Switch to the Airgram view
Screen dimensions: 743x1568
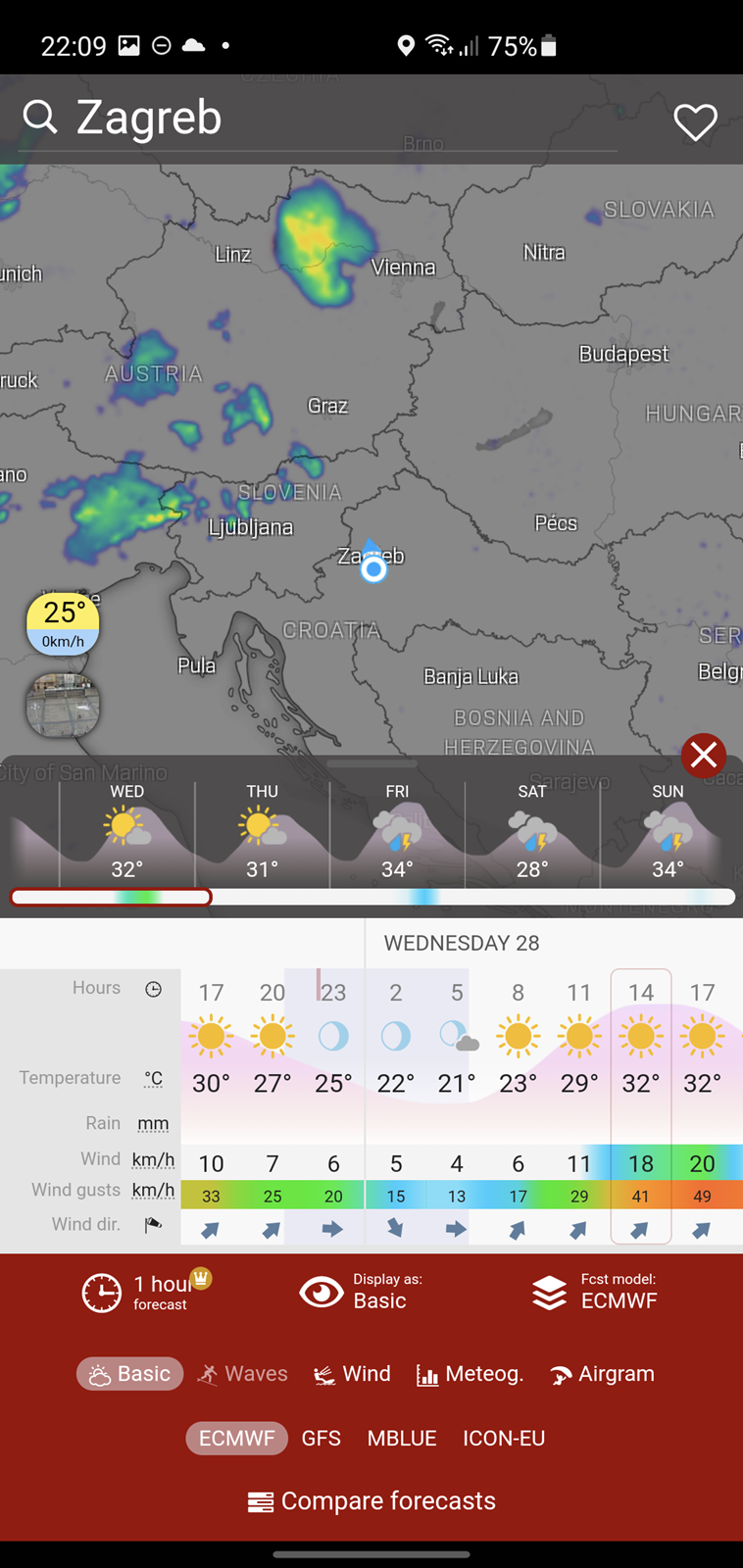602,1374
